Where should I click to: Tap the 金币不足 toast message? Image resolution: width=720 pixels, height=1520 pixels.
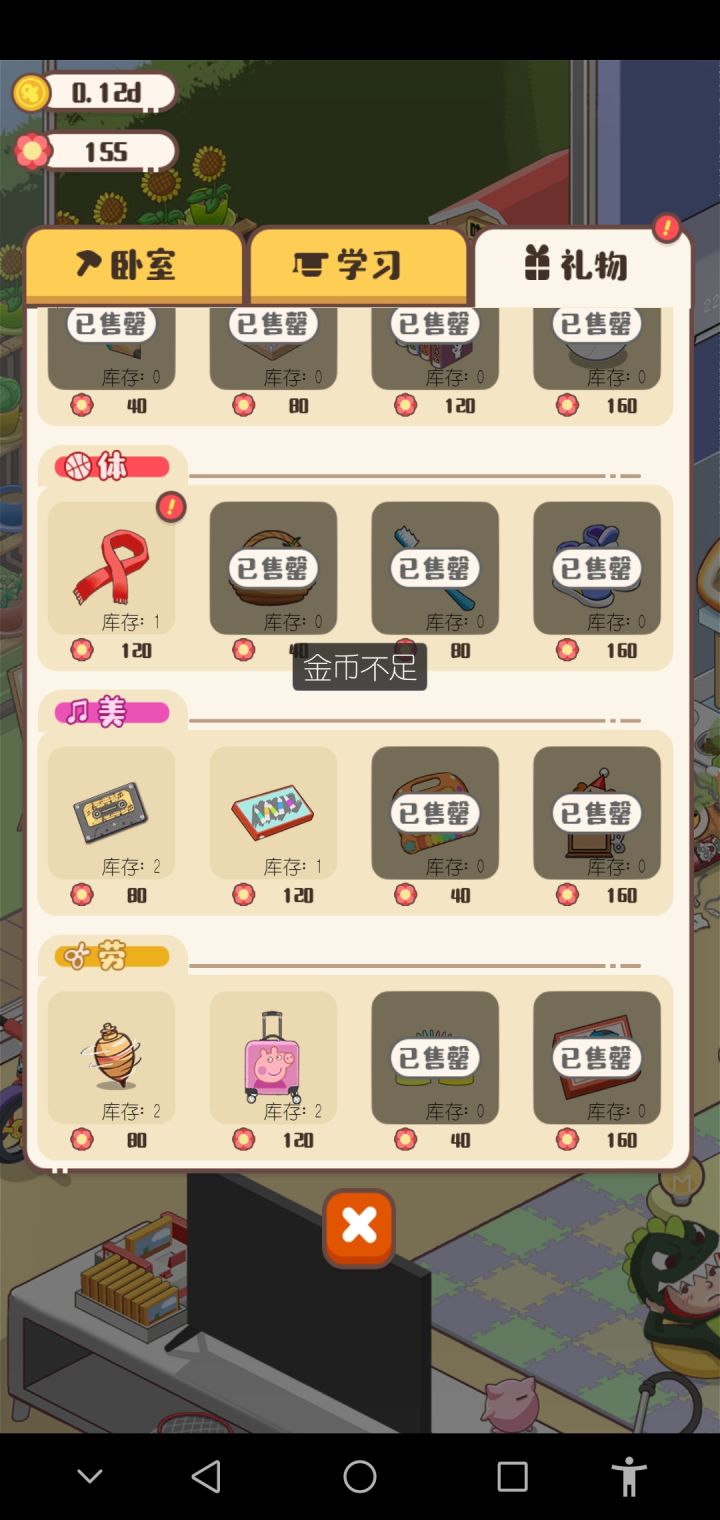click(x=359, y=666)
